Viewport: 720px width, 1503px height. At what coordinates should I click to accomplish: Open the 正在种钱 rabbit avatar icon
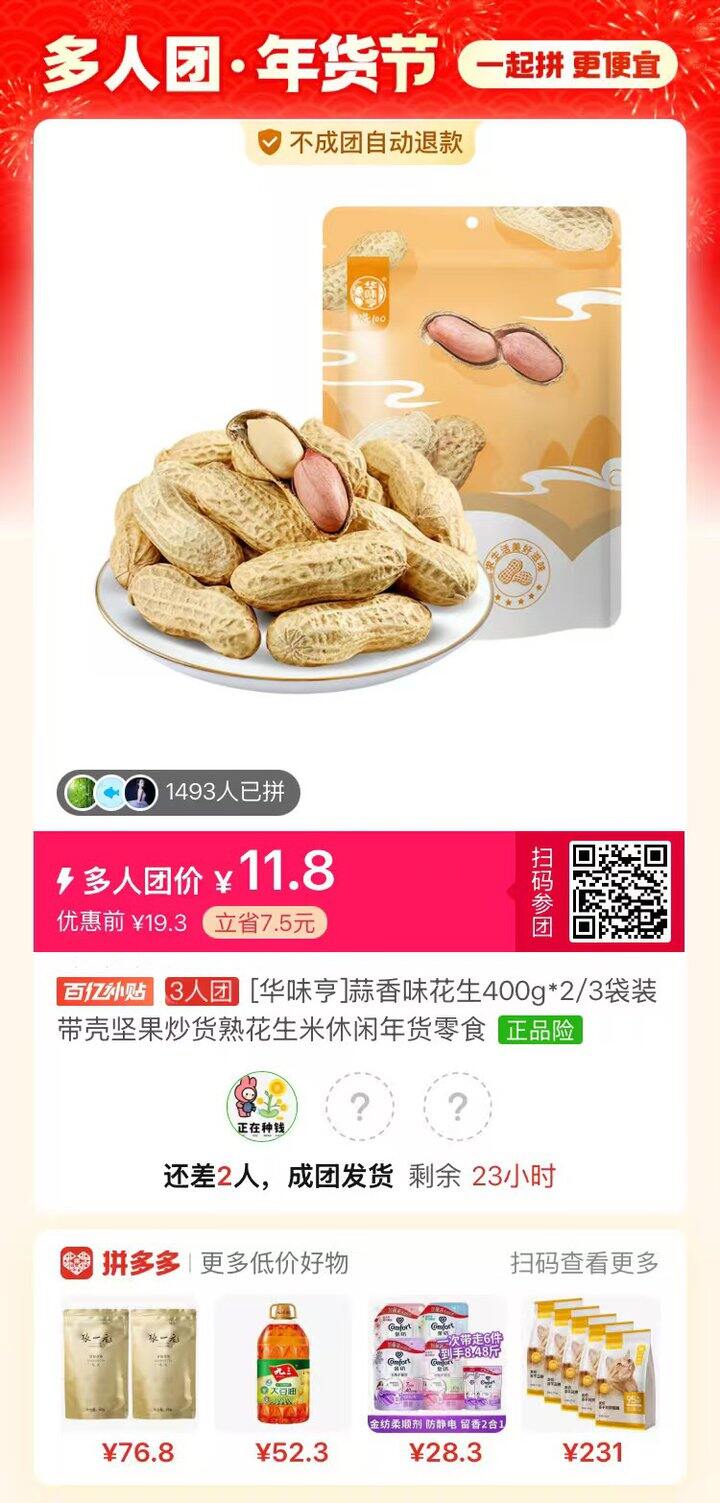262,1104
